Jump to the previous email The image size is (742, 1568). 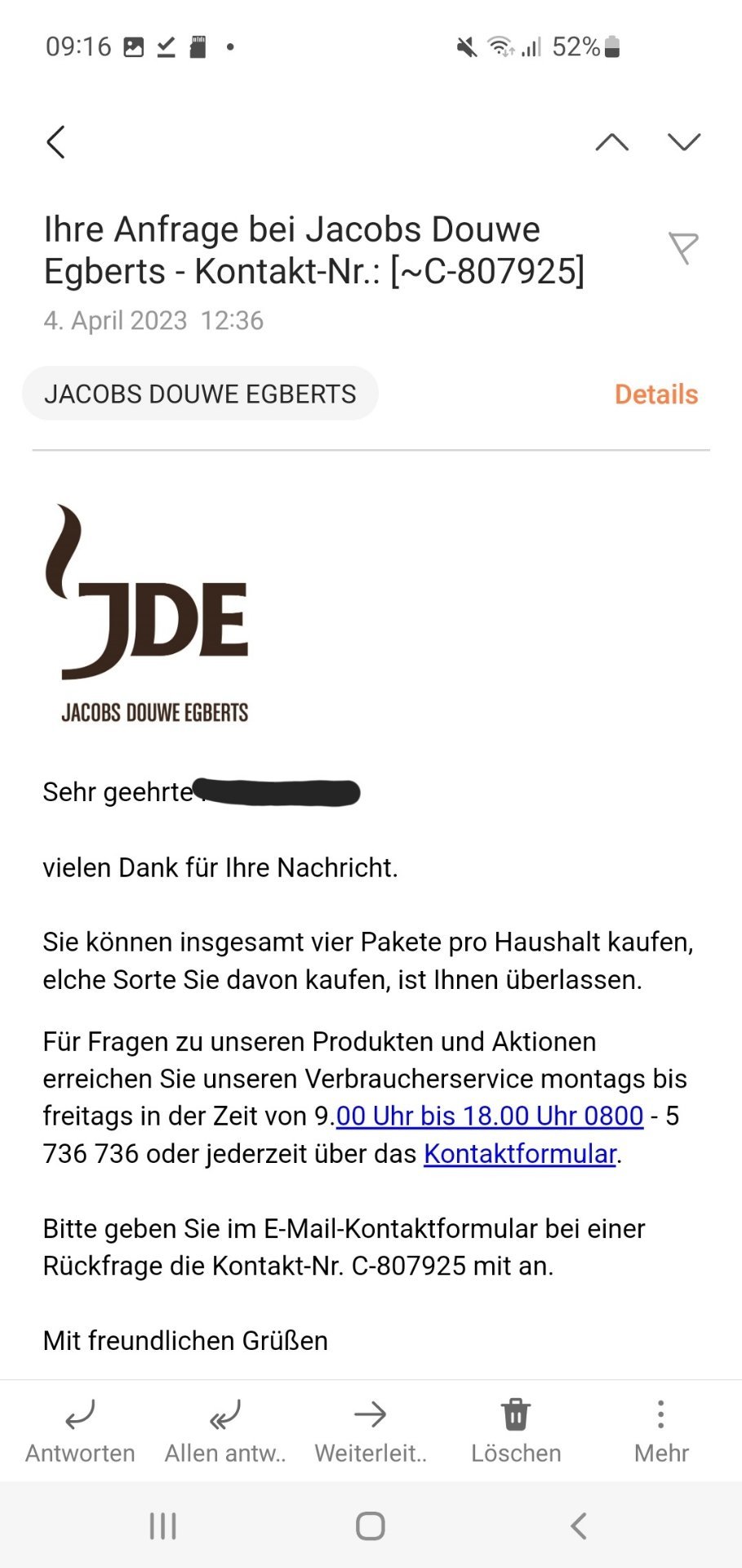[611, 142]
